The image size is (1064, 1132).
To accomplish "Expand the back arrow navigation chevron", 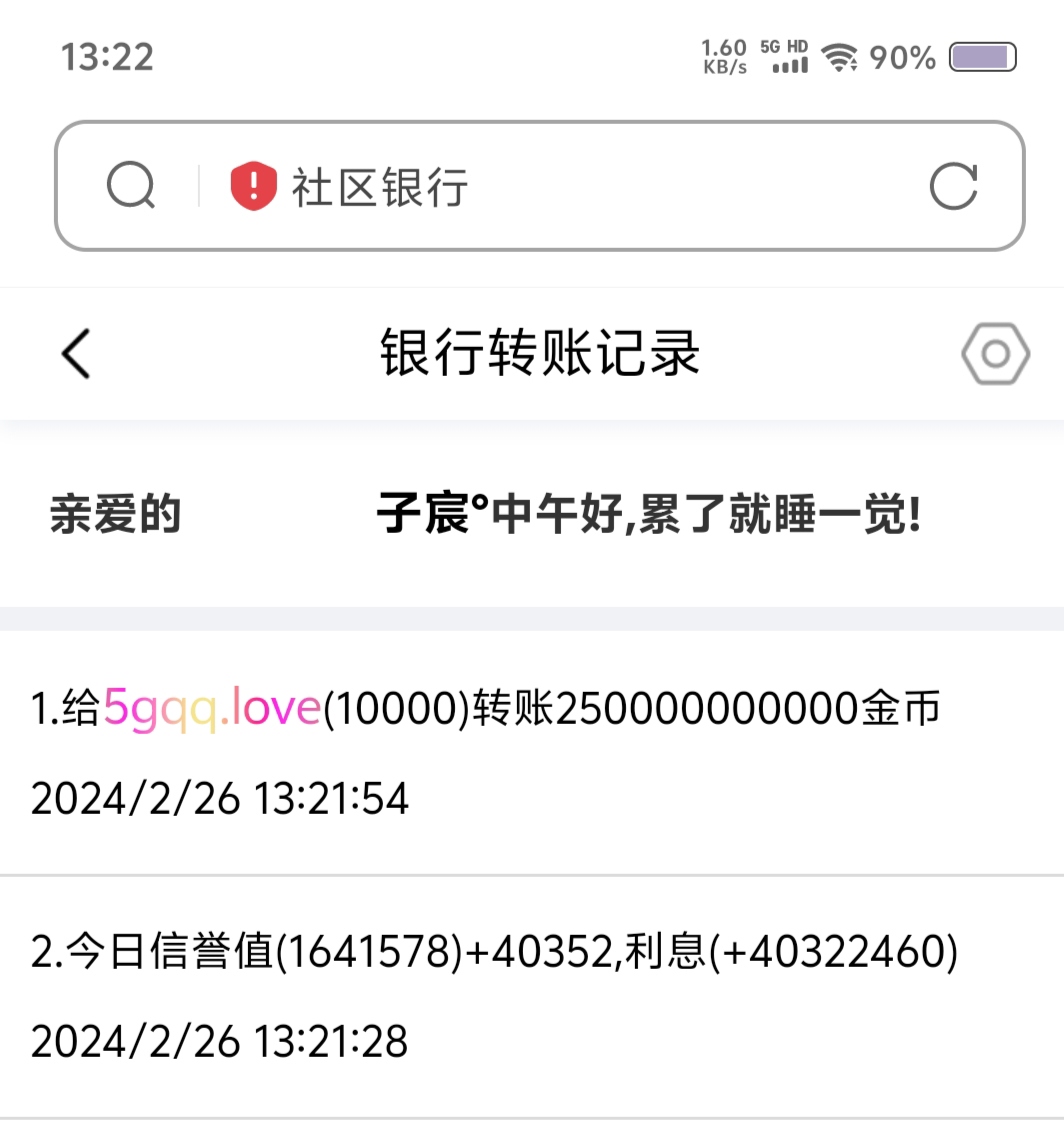I will [76, 353].
